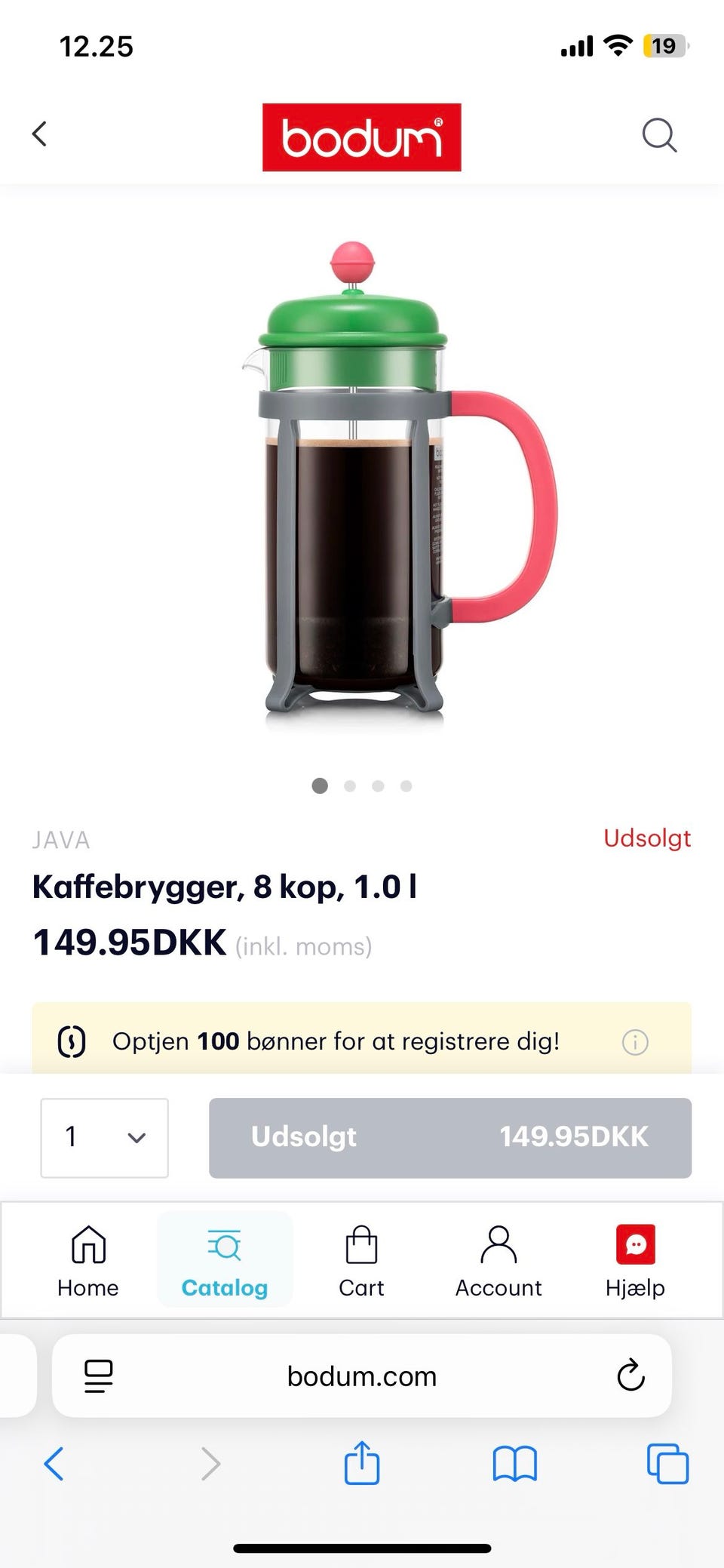The image size is (724, 1568).
Task: Open the Bodum logo
Action: pyautogui.click(x=361, y=137)
